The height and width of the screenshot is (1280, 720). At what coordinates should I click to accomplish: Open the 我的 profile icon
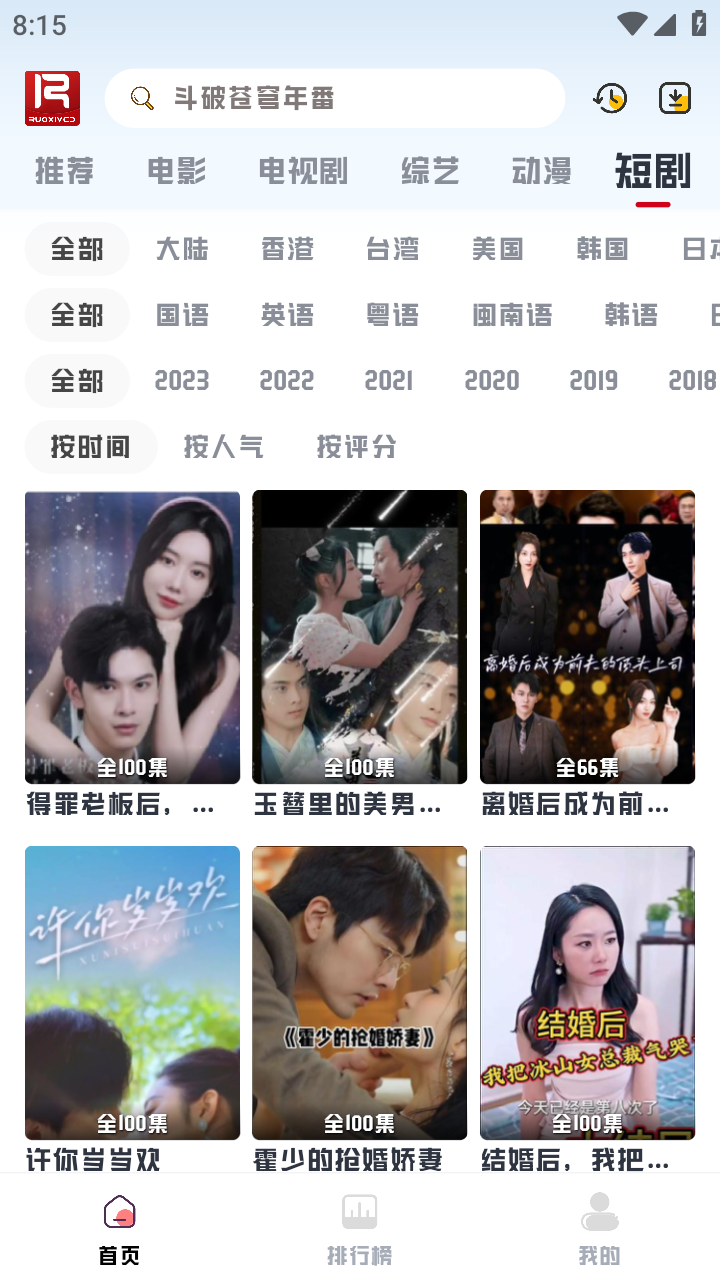599,1211
